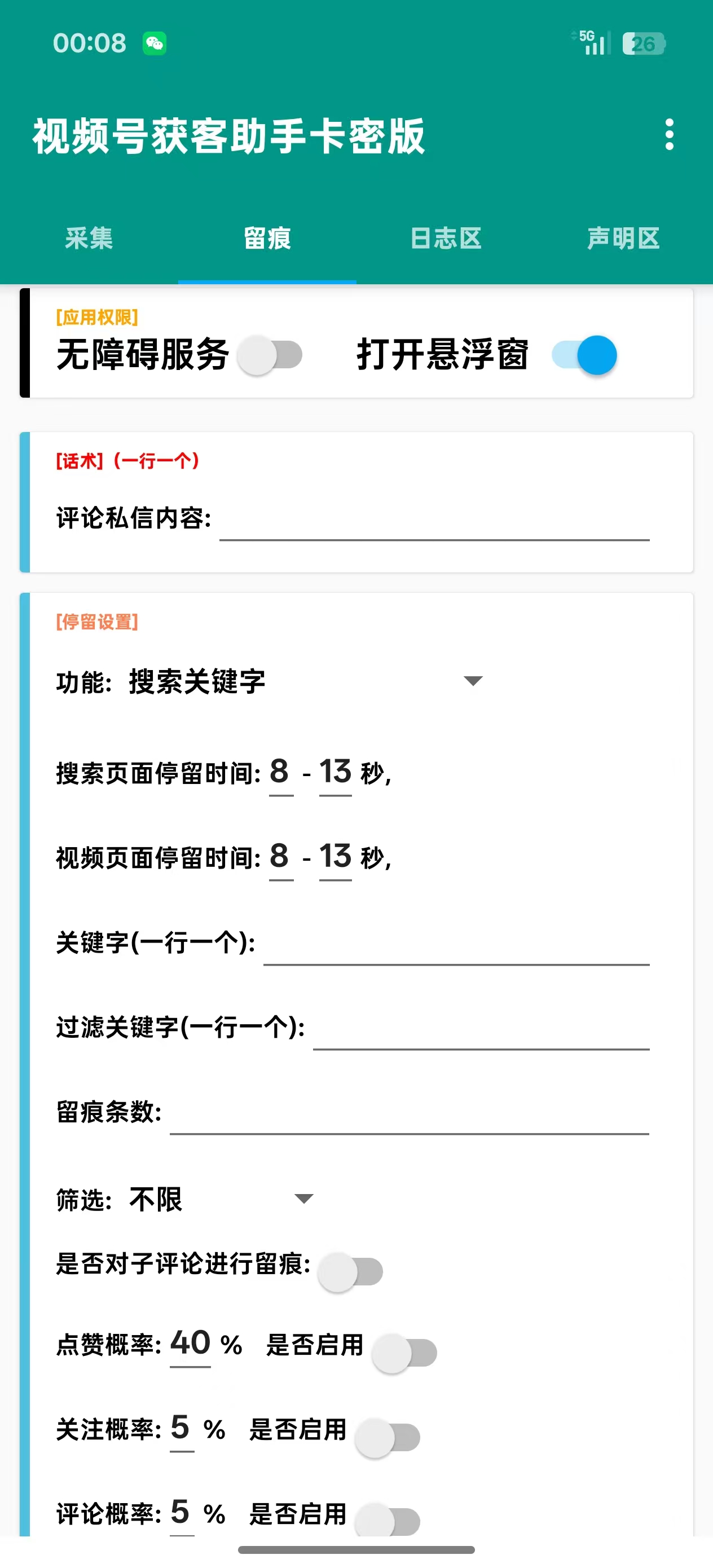This screenshot has width=713, height=1568.
Task: Enable the 关注概率 是否启用 switch
Action: click(388, 1438)
